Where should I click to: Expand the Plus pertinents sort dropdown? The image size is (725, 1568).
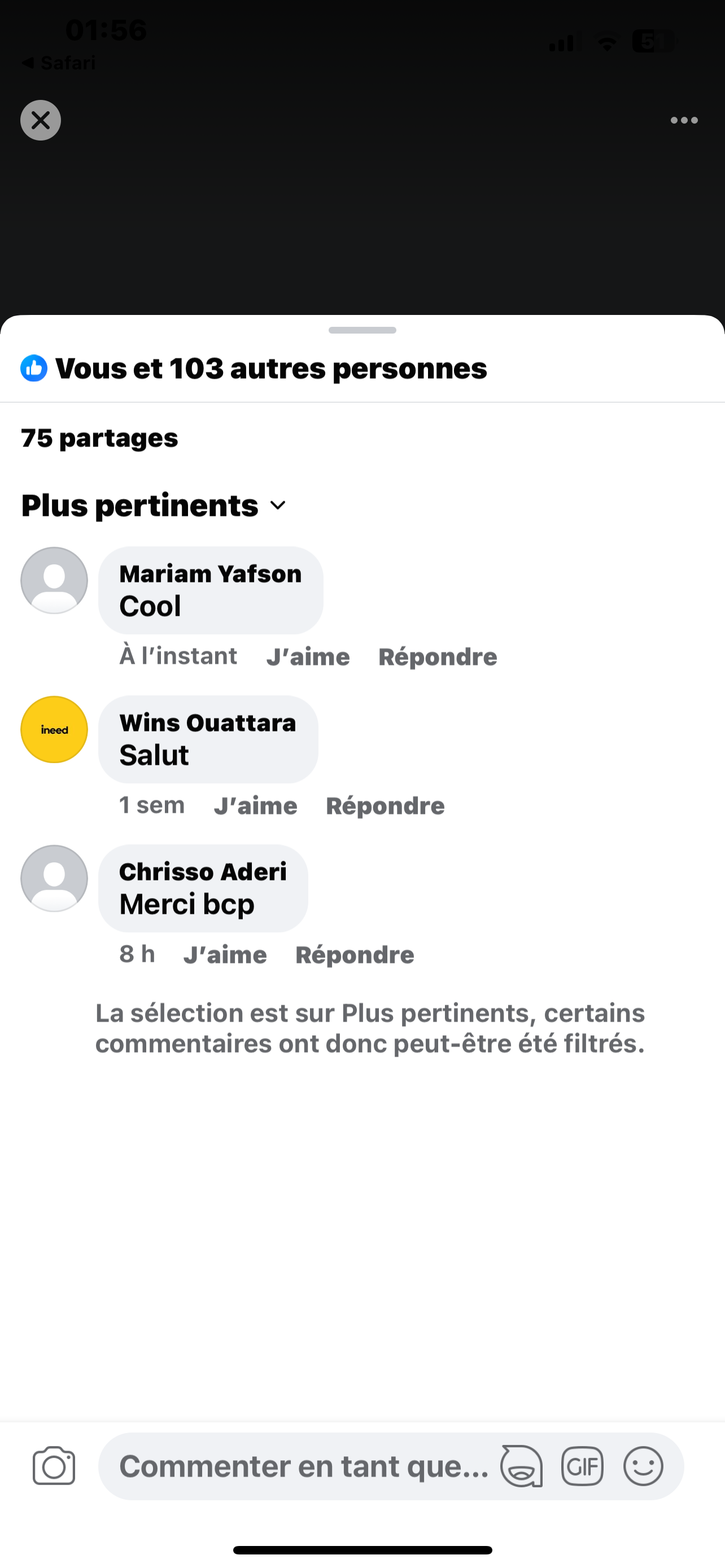tap(154, 506)
